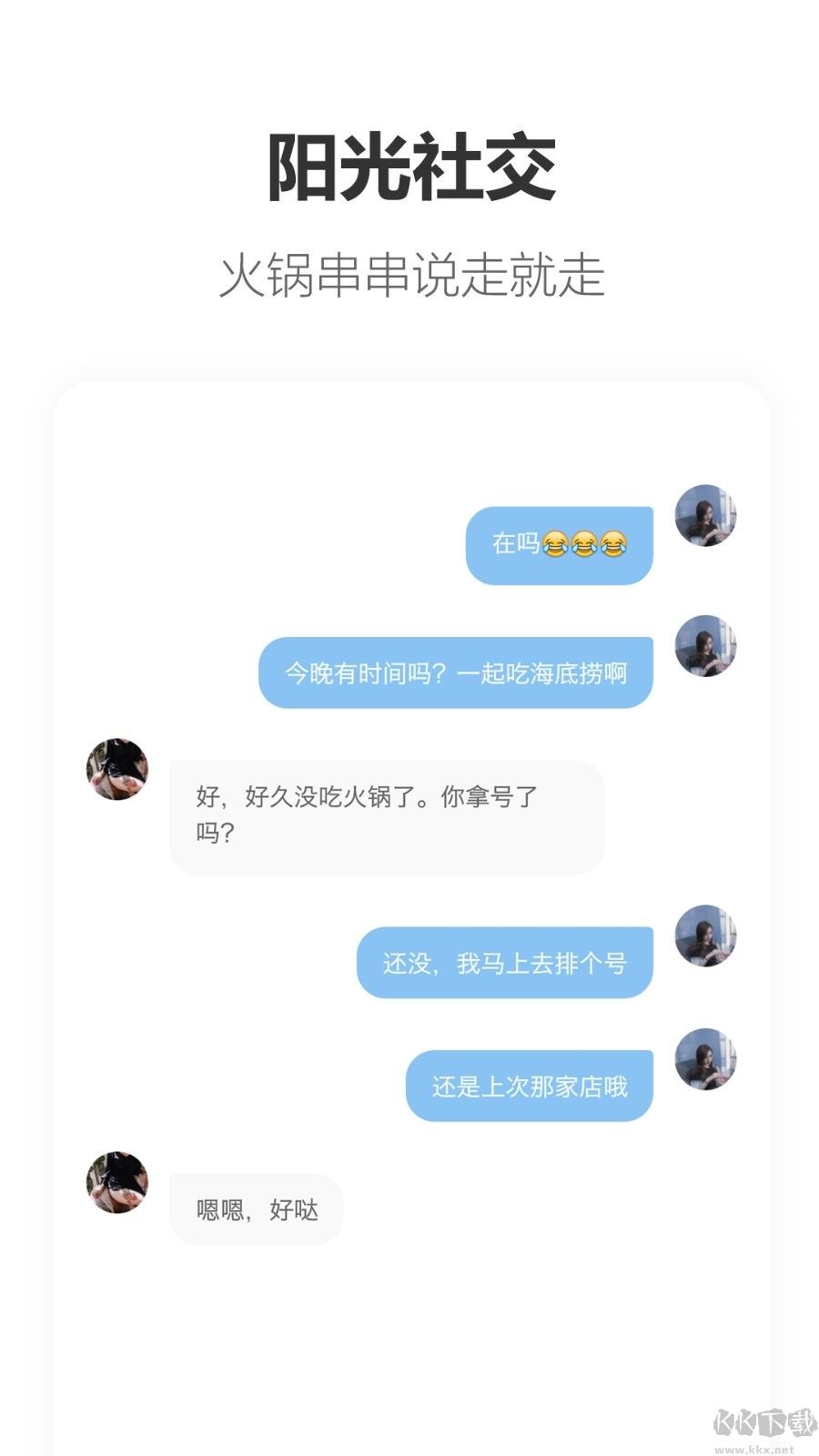This screenshot has height=1456, width=819.
Task: Tap the 火锅串串说走就走 subtitle
Action: (409, 273)
